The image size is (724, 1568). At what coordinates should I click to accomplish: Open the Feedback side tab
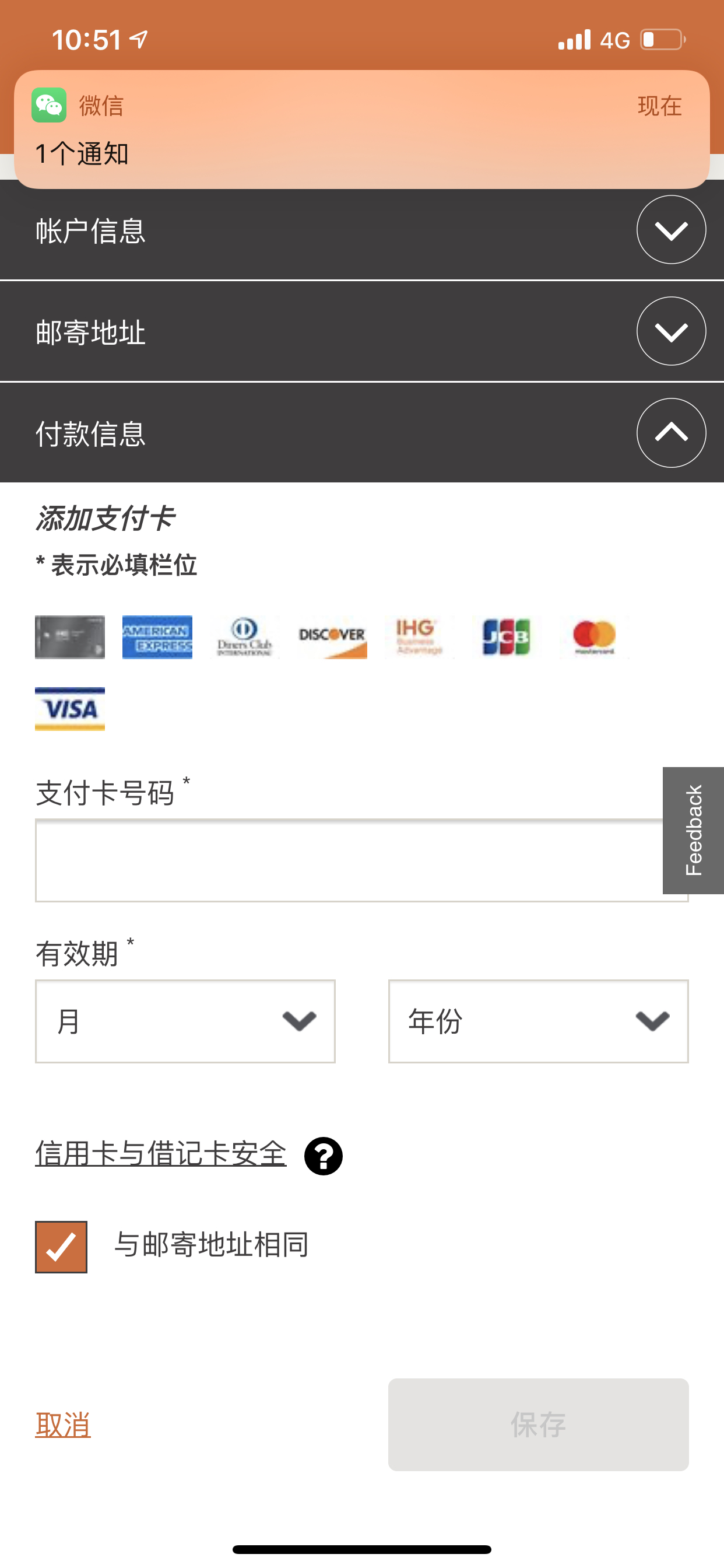pyautogui.click(x=693, y=830)
